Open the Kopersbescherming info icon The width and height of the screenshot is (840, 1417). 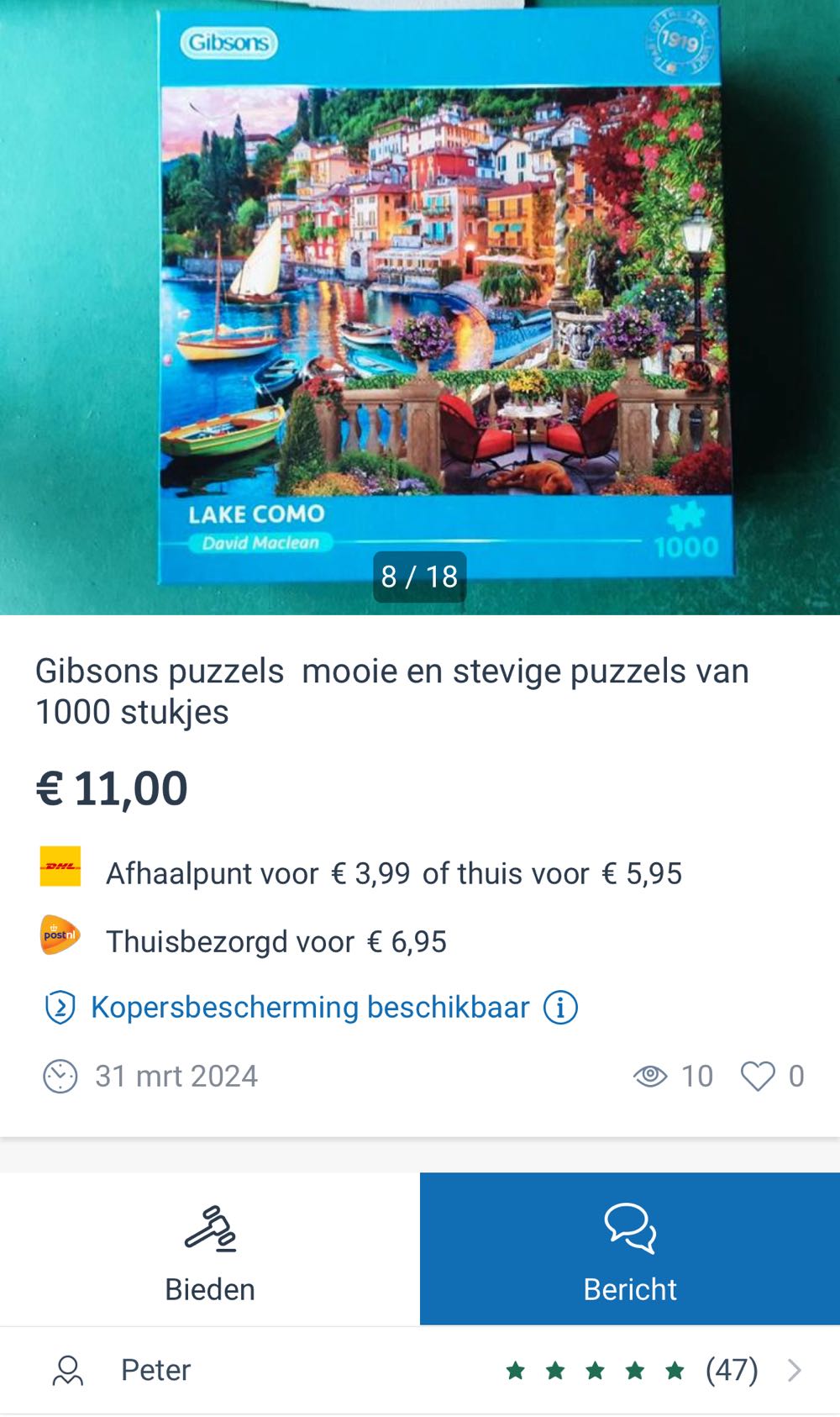point(561,1007)
